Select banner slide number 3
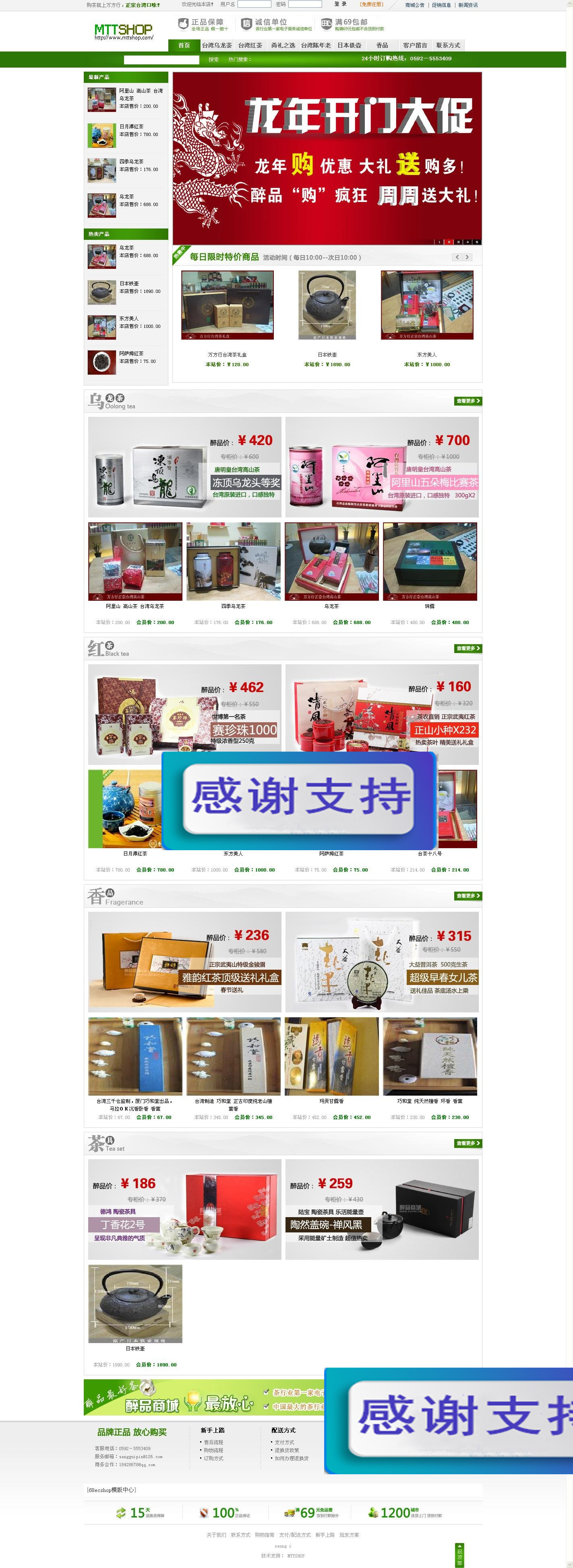 [458, 242]
